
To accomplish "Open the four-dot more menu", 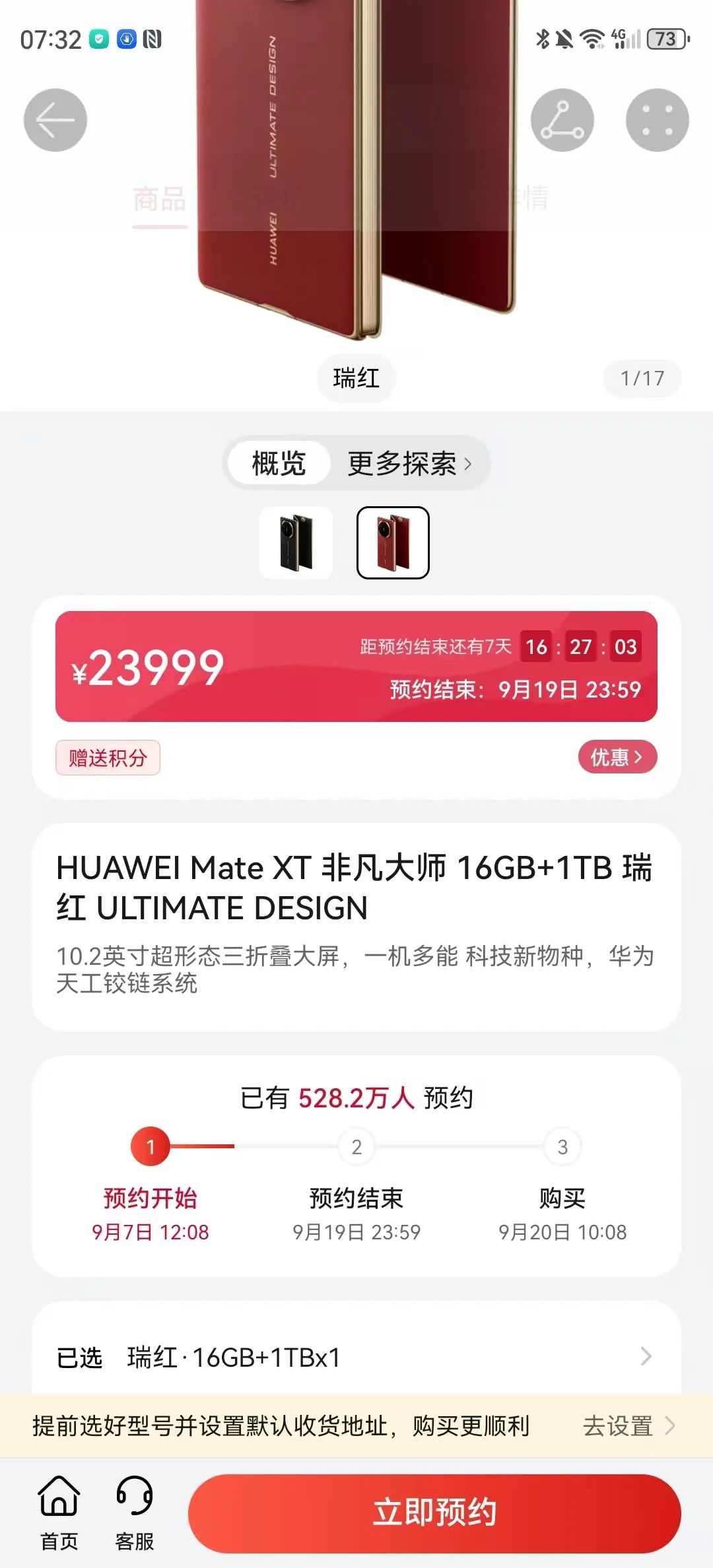I will [x=657, y=120].
